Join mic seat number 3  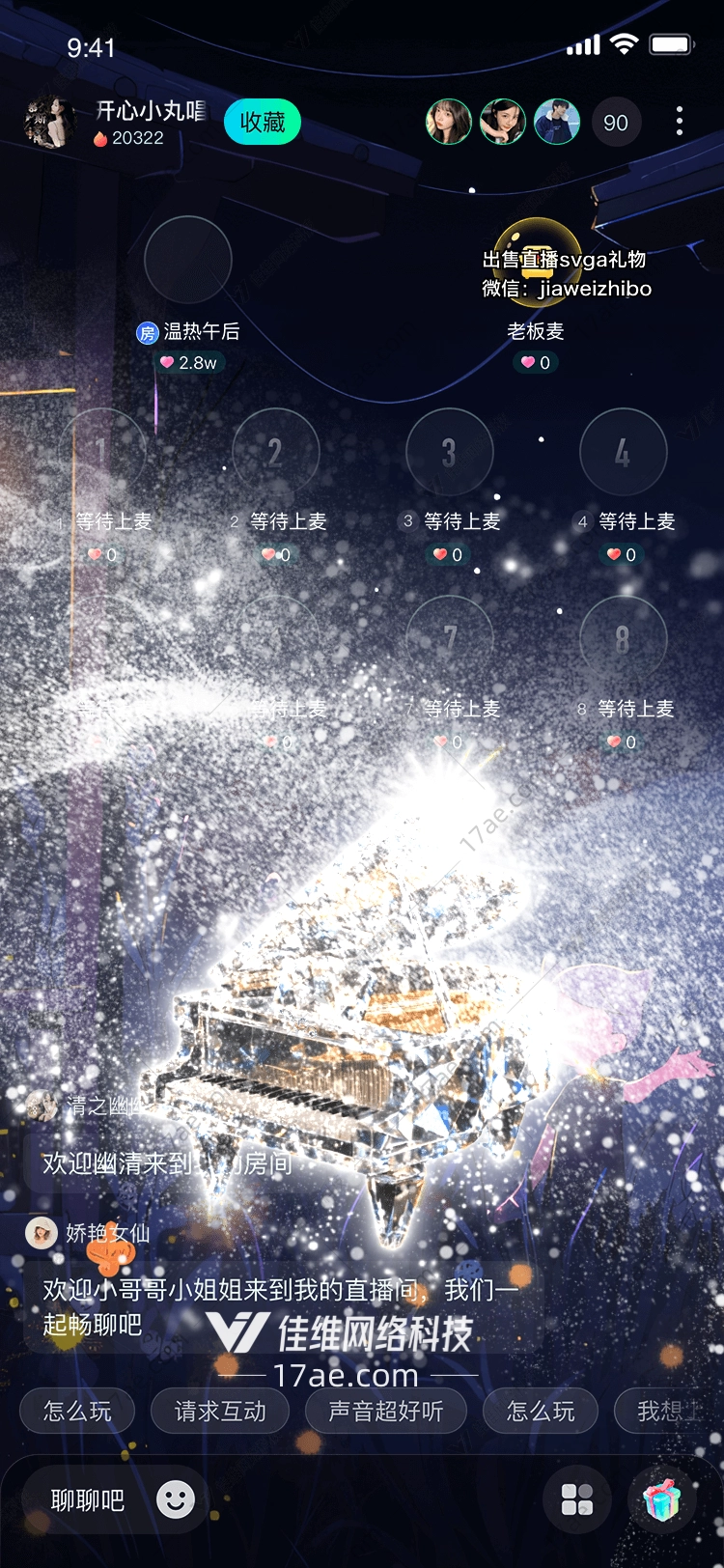click(449, 452)
